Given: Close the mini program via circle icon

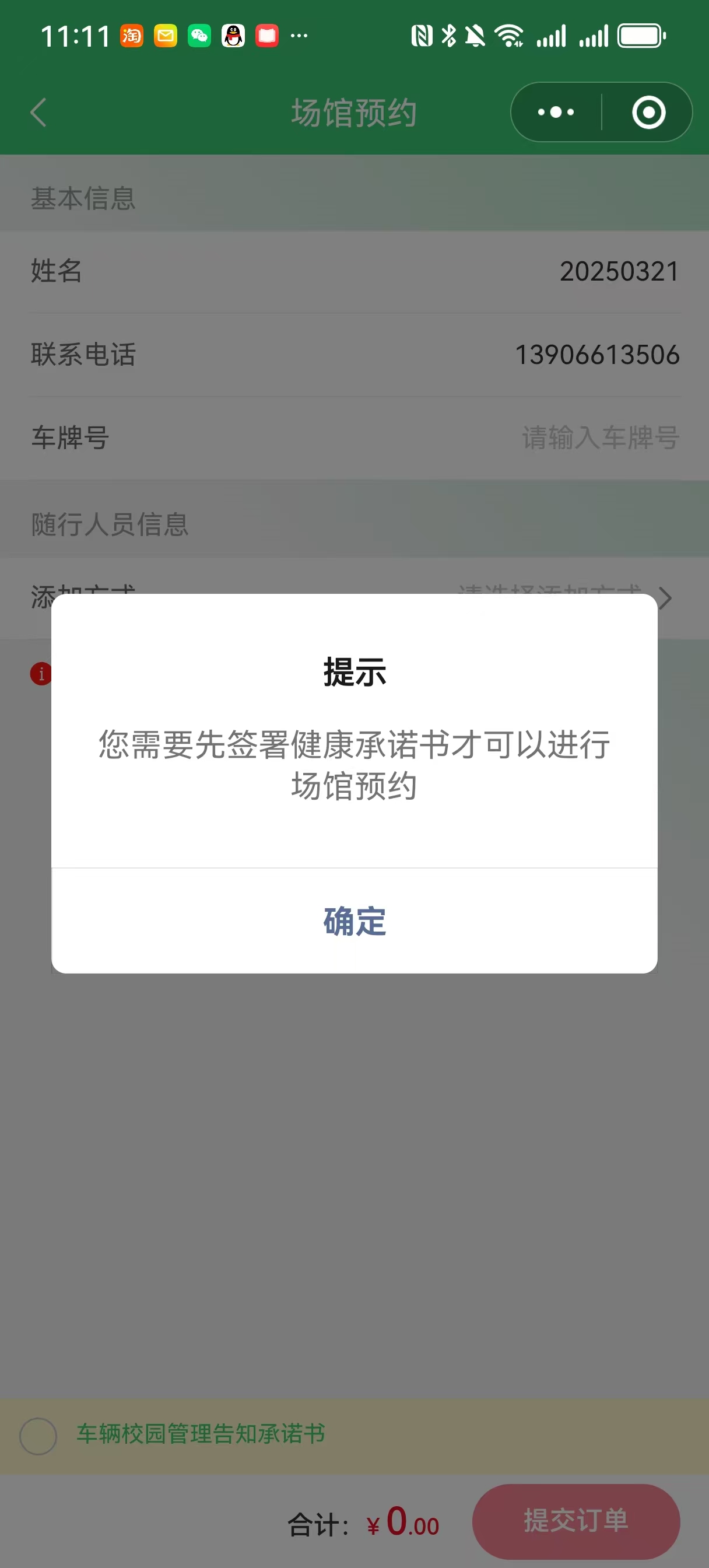Looking at the screenshot, I should coord(648,113).
